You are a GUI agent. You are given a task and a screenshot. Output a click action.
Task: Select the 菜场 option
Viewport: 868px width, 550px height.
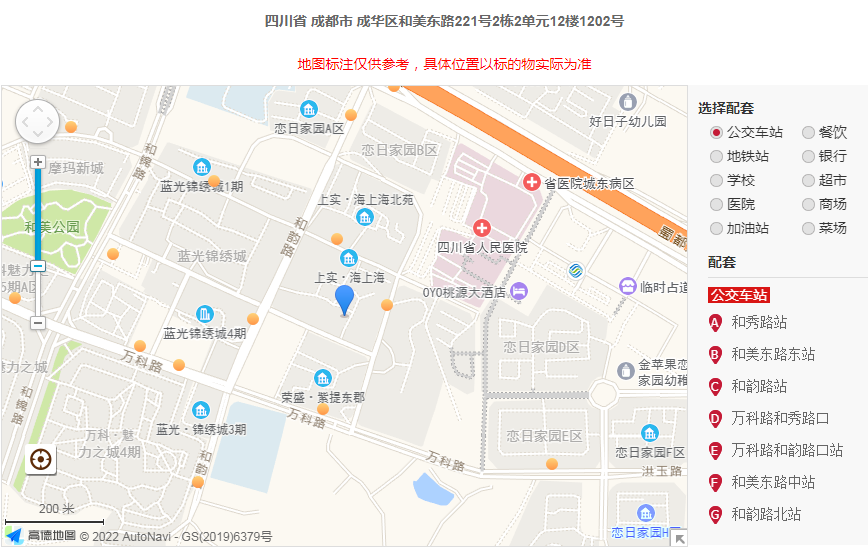[809, 228]
